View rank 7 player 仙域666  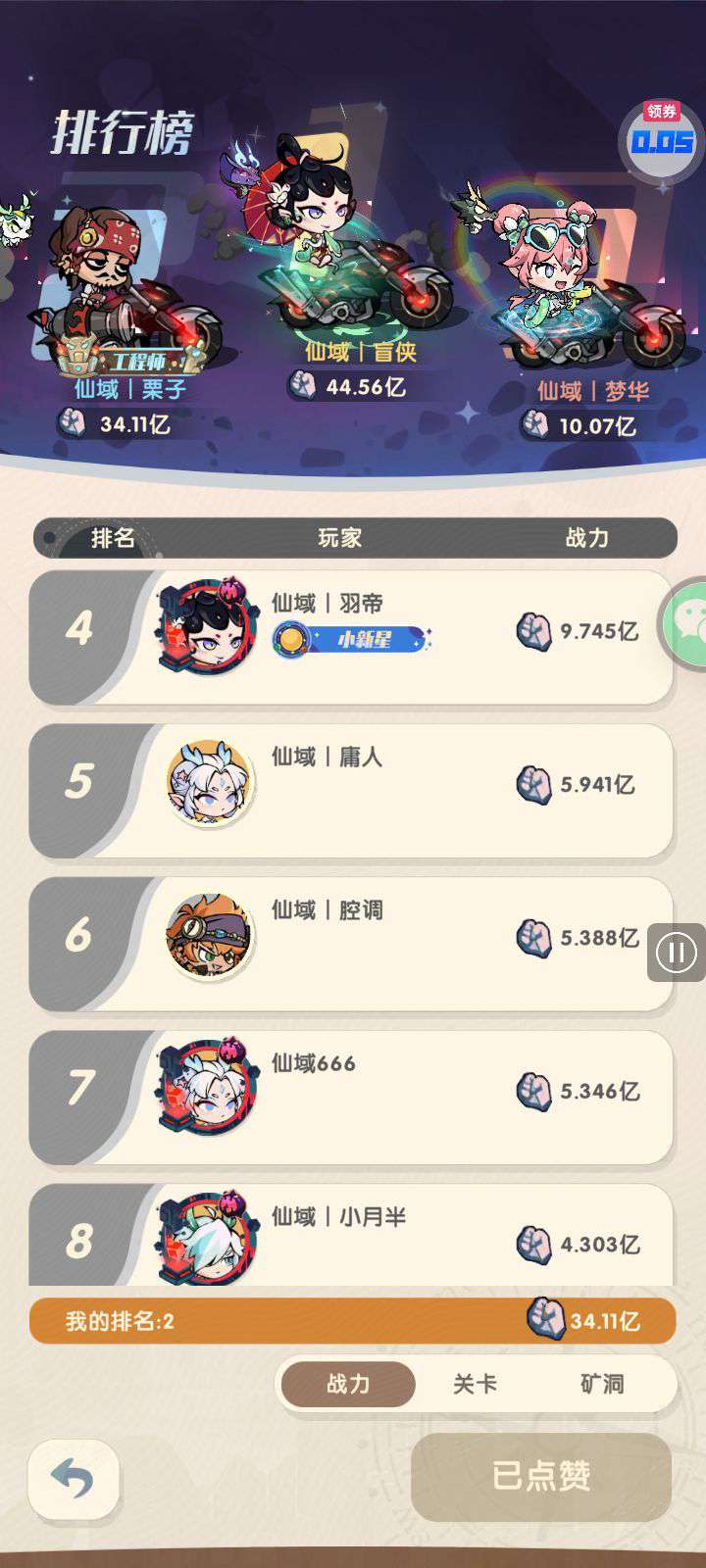pyautogui.click(x=351, y=1097)
